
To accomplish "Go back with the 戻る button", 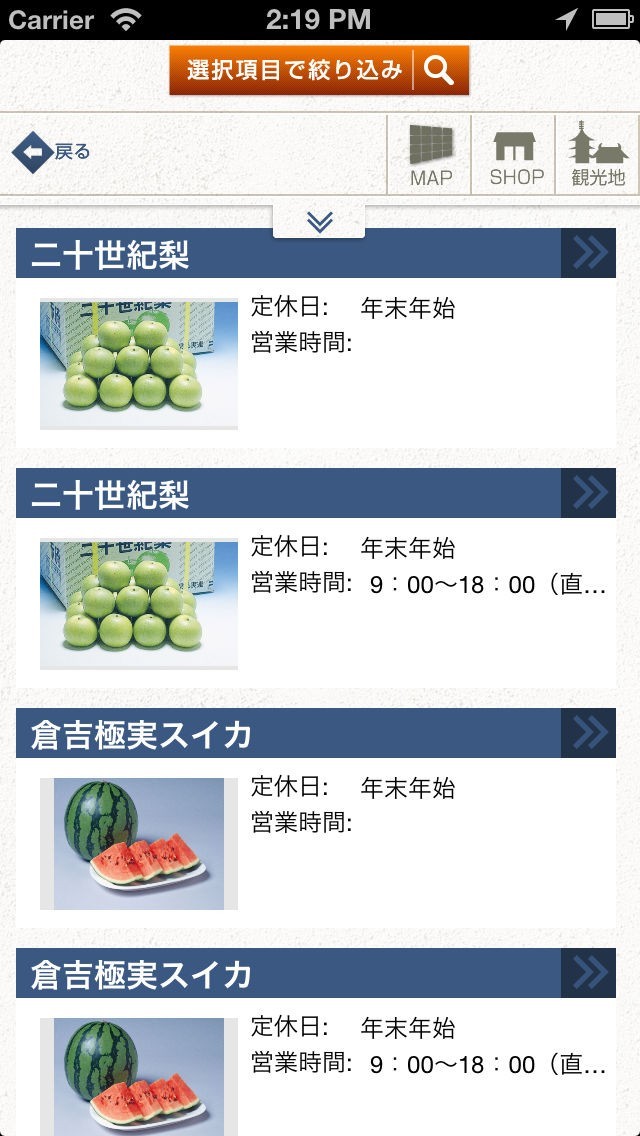I will click(52, 152).
